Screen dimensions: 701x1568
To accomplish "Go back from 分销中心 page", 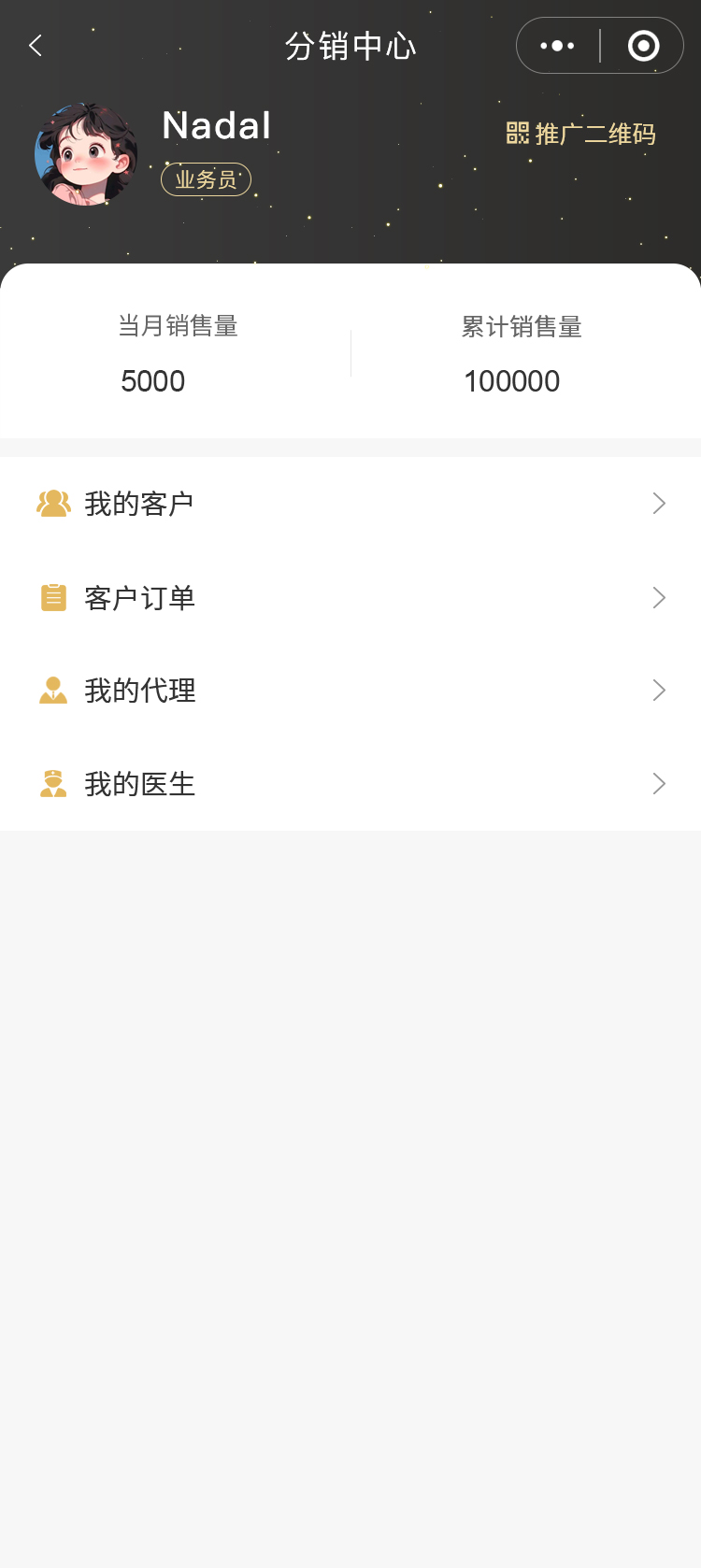I will [36, 46].
